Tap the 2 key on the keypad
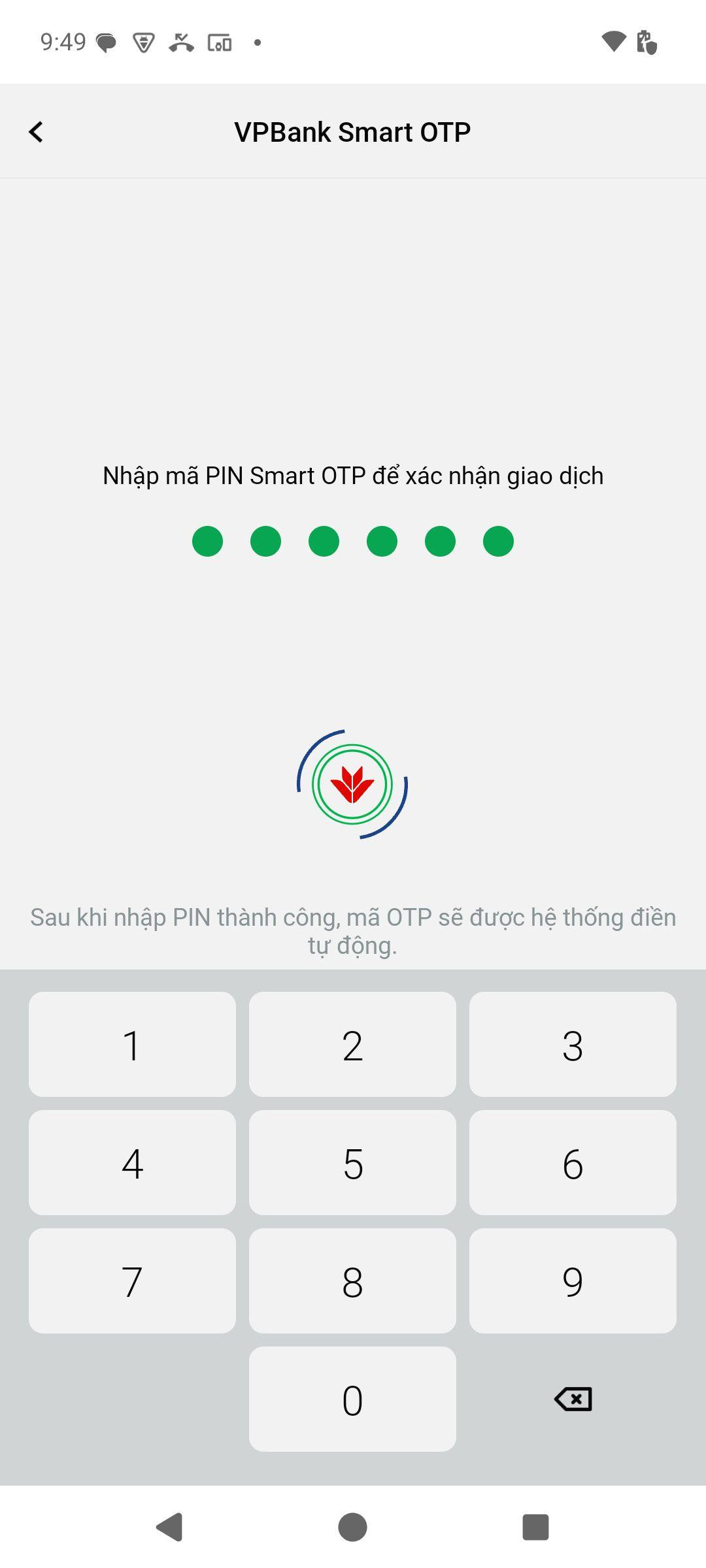 (x=352, y=1044)
